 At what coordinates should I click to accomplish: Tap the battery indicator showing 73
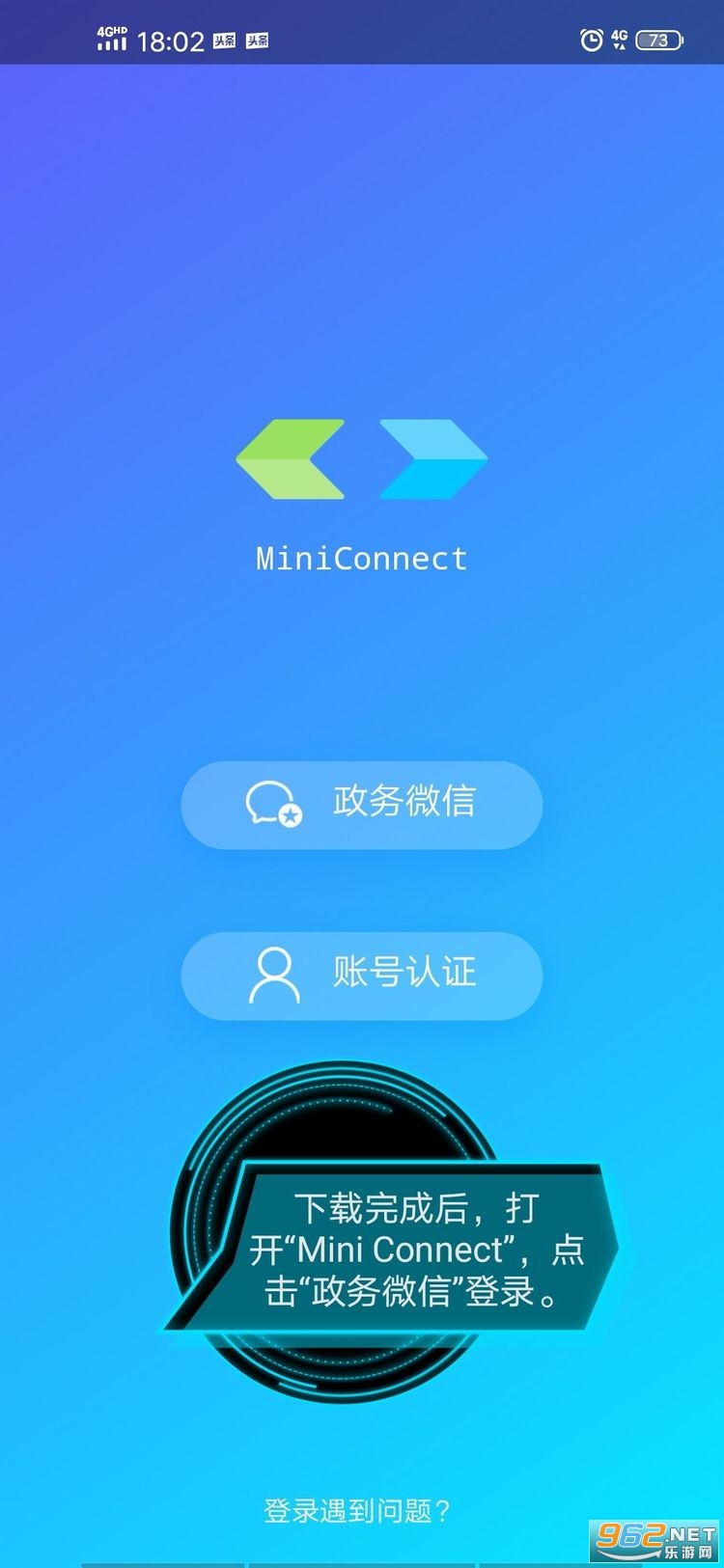(657, 40)
